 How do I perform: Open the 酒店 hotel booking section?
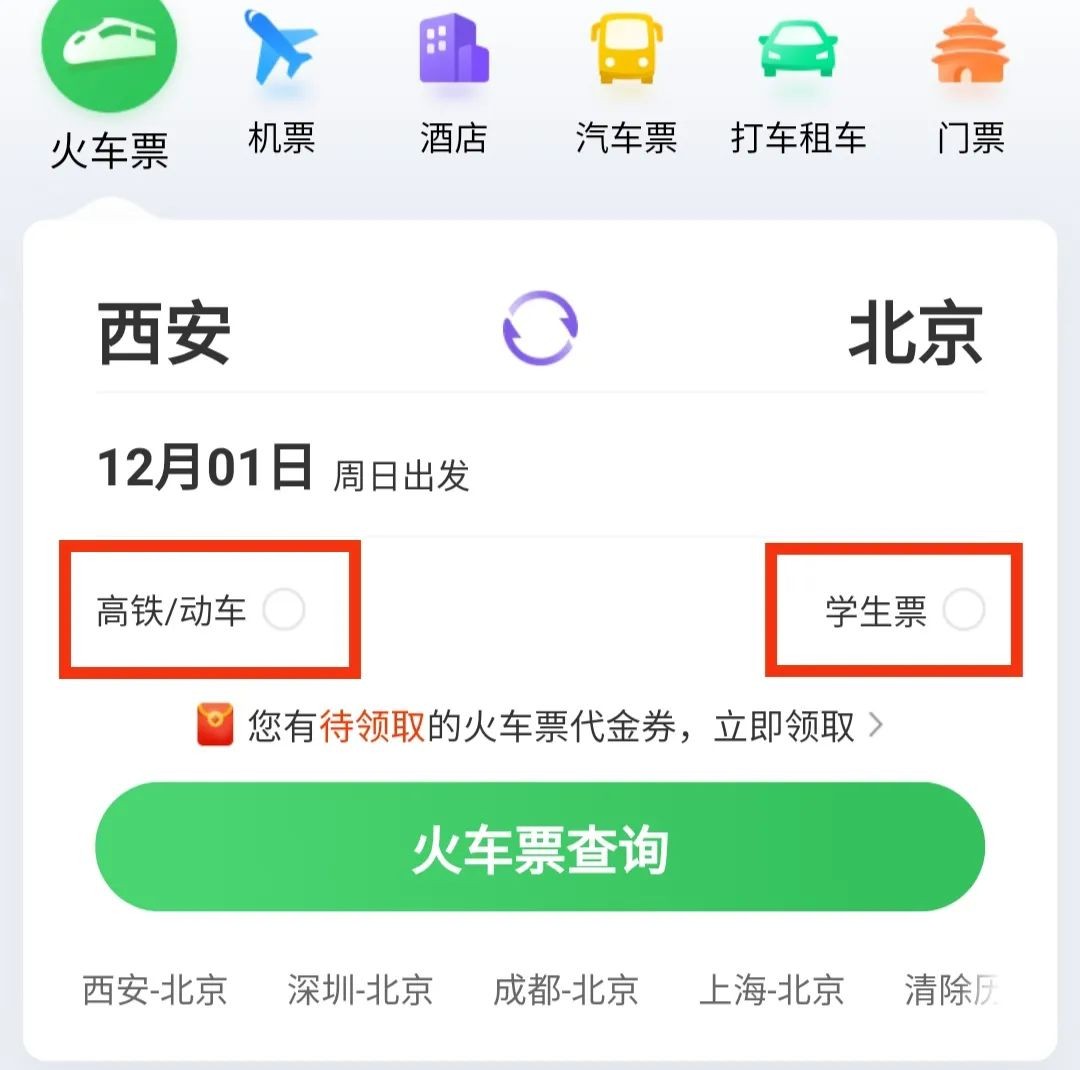(x=453, y=87)
